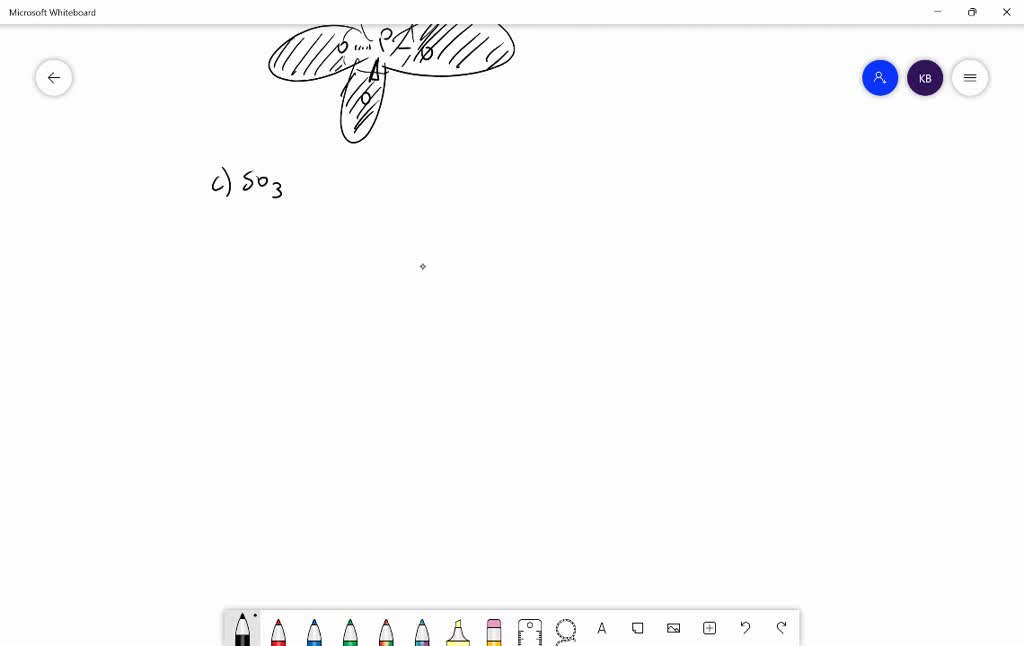Invite someone to the whiteboard

pos(880,78)
